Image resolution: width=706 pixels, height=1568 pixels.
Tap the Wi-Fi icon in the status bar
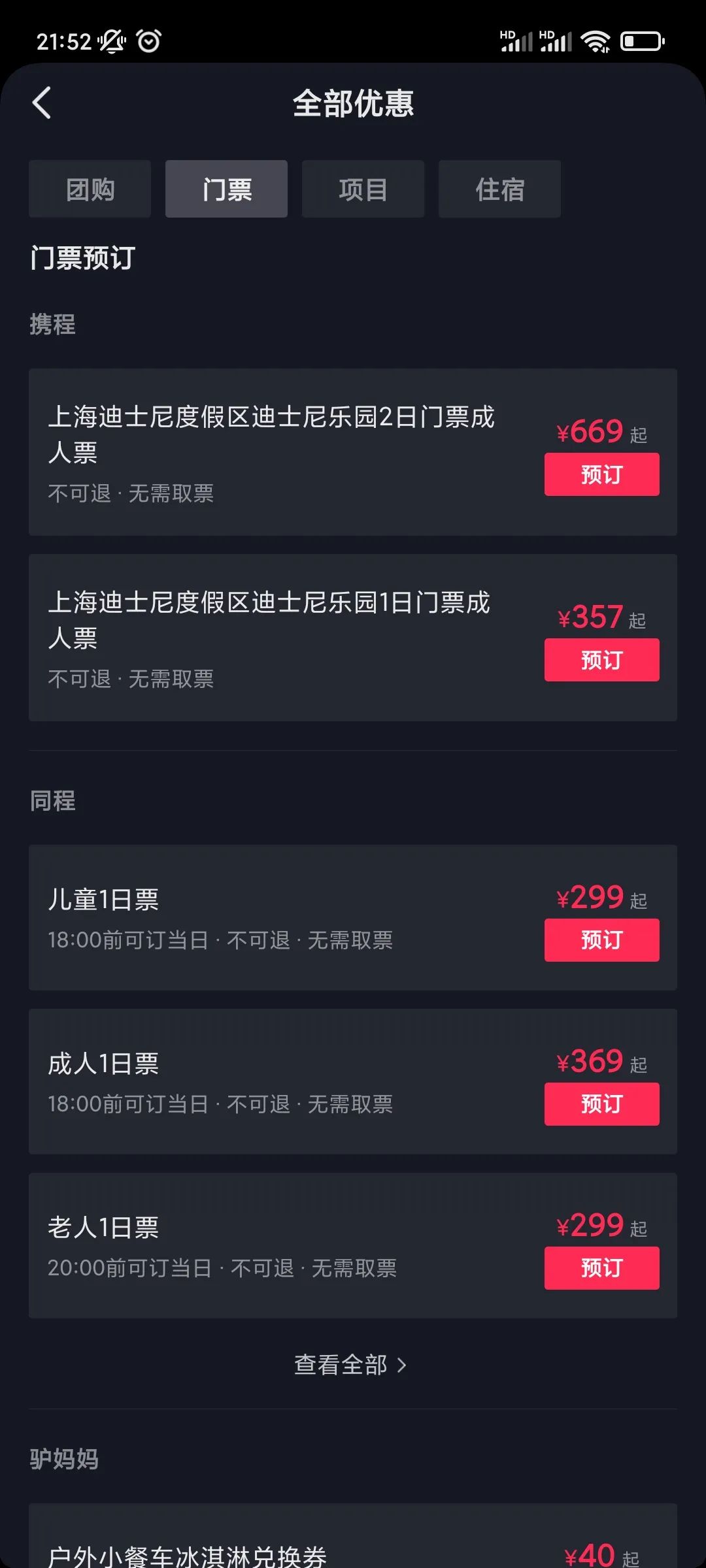[x=597, y=41]
